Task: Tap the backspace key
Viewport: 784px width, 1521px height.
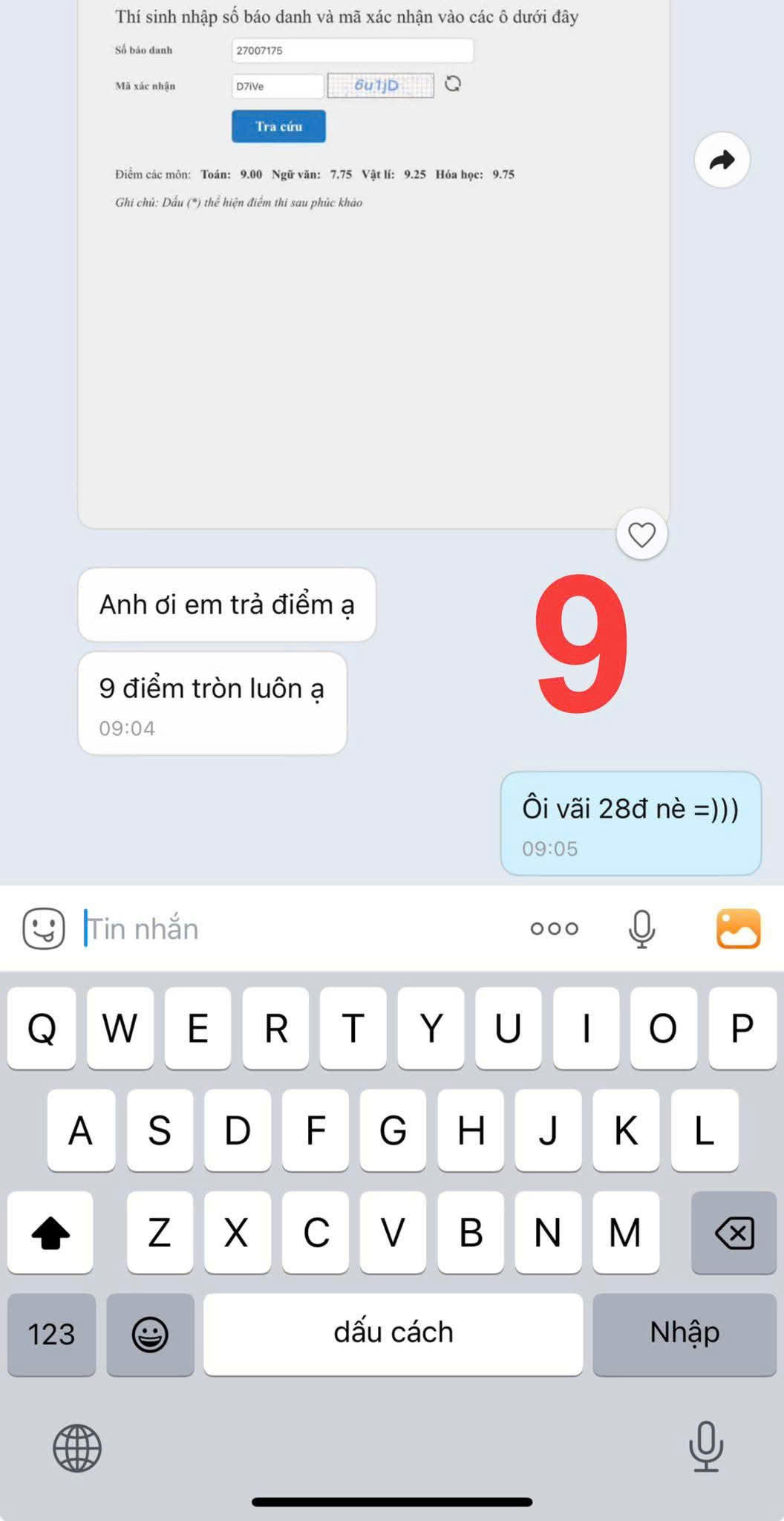Action: 734,1233
